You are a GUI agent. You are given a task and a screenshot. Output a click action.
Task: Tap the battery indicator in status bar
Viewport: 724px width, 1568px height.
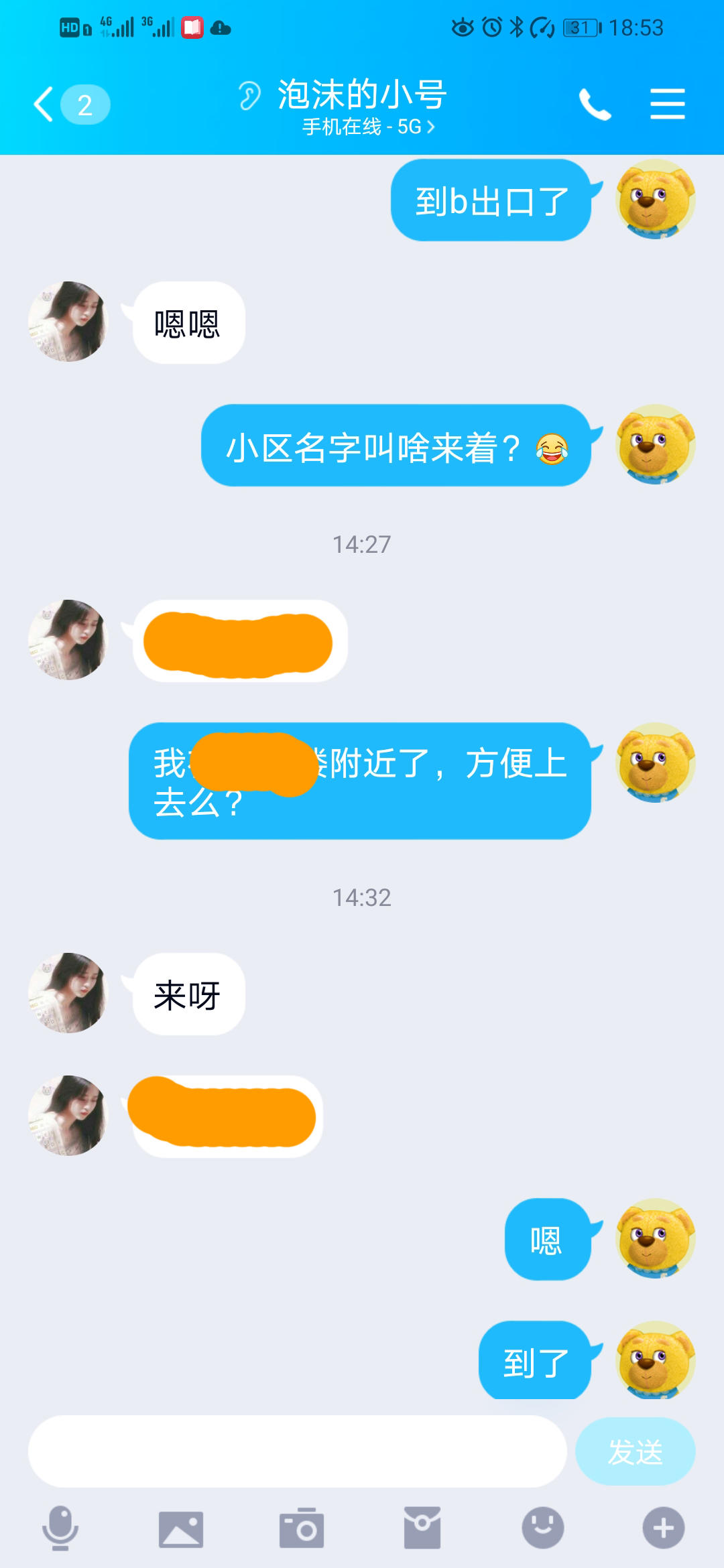[581, 27]
